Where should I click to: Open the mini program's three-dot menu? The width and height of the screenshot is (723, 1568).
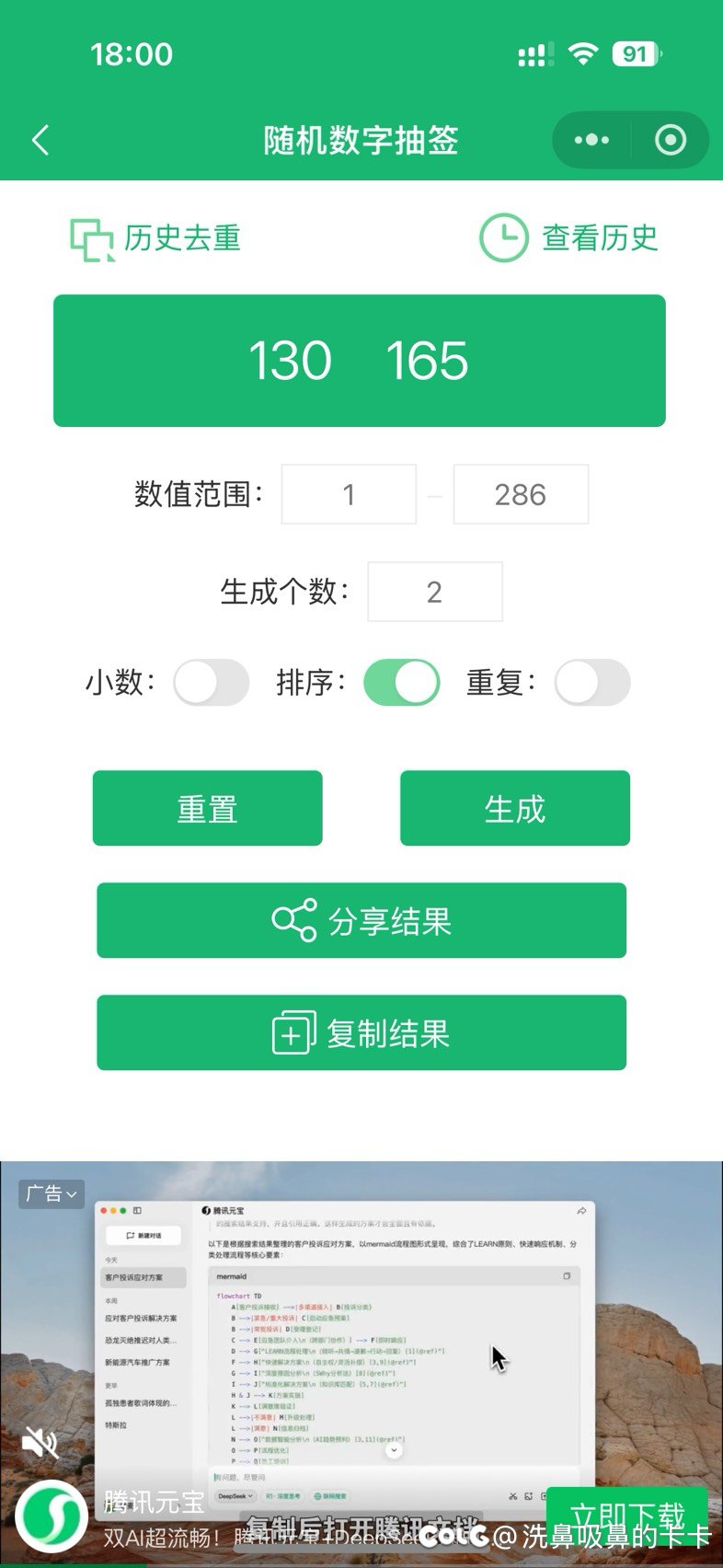(x=591, y=140)
